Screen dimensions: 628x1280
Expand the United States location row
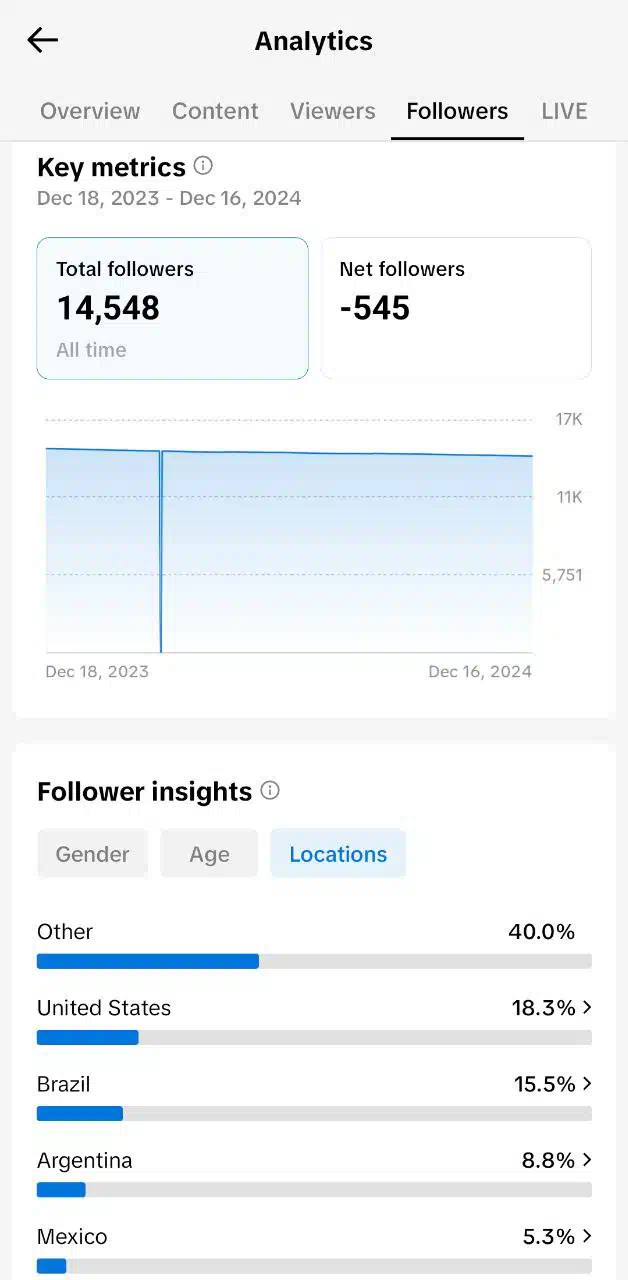click(314, 1020)
